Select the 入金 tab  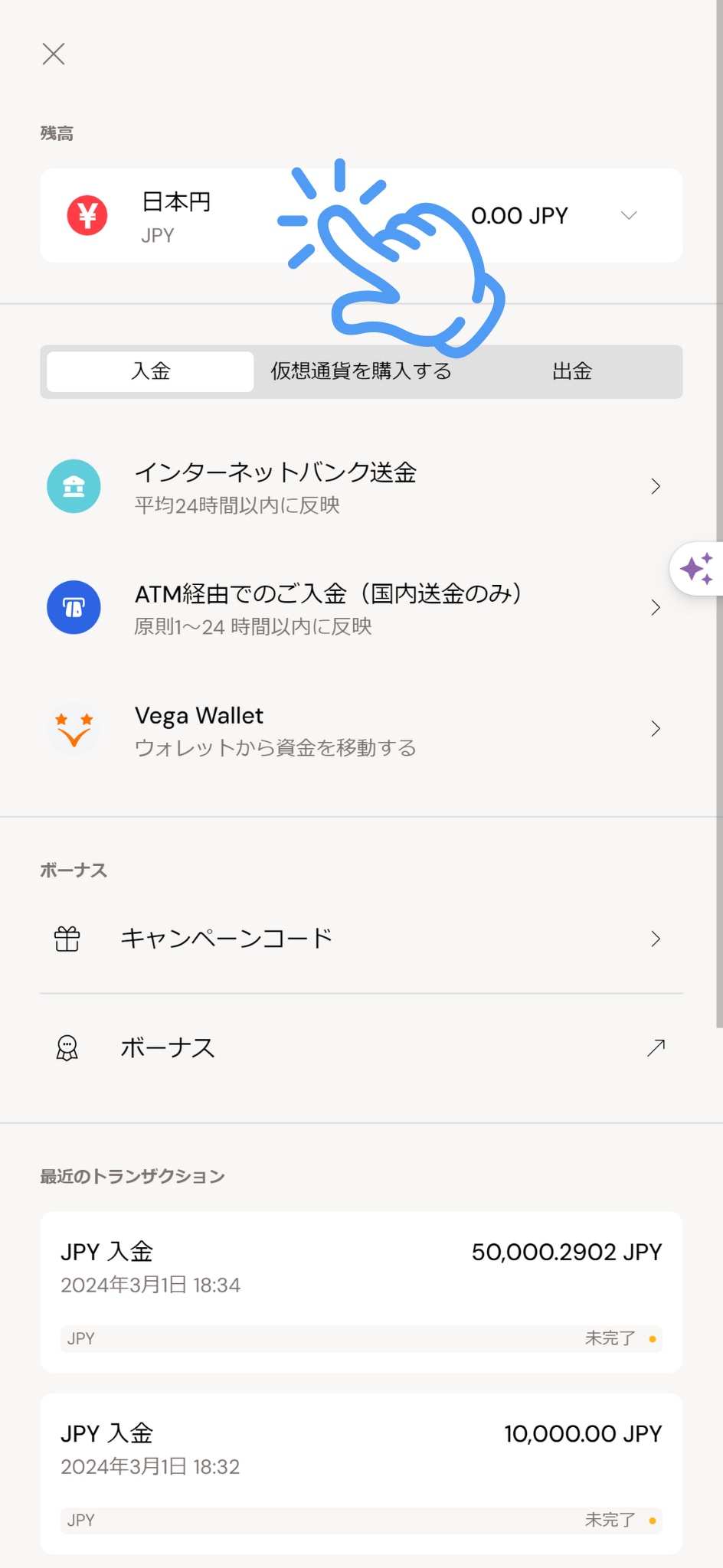[x=150, y=371]
